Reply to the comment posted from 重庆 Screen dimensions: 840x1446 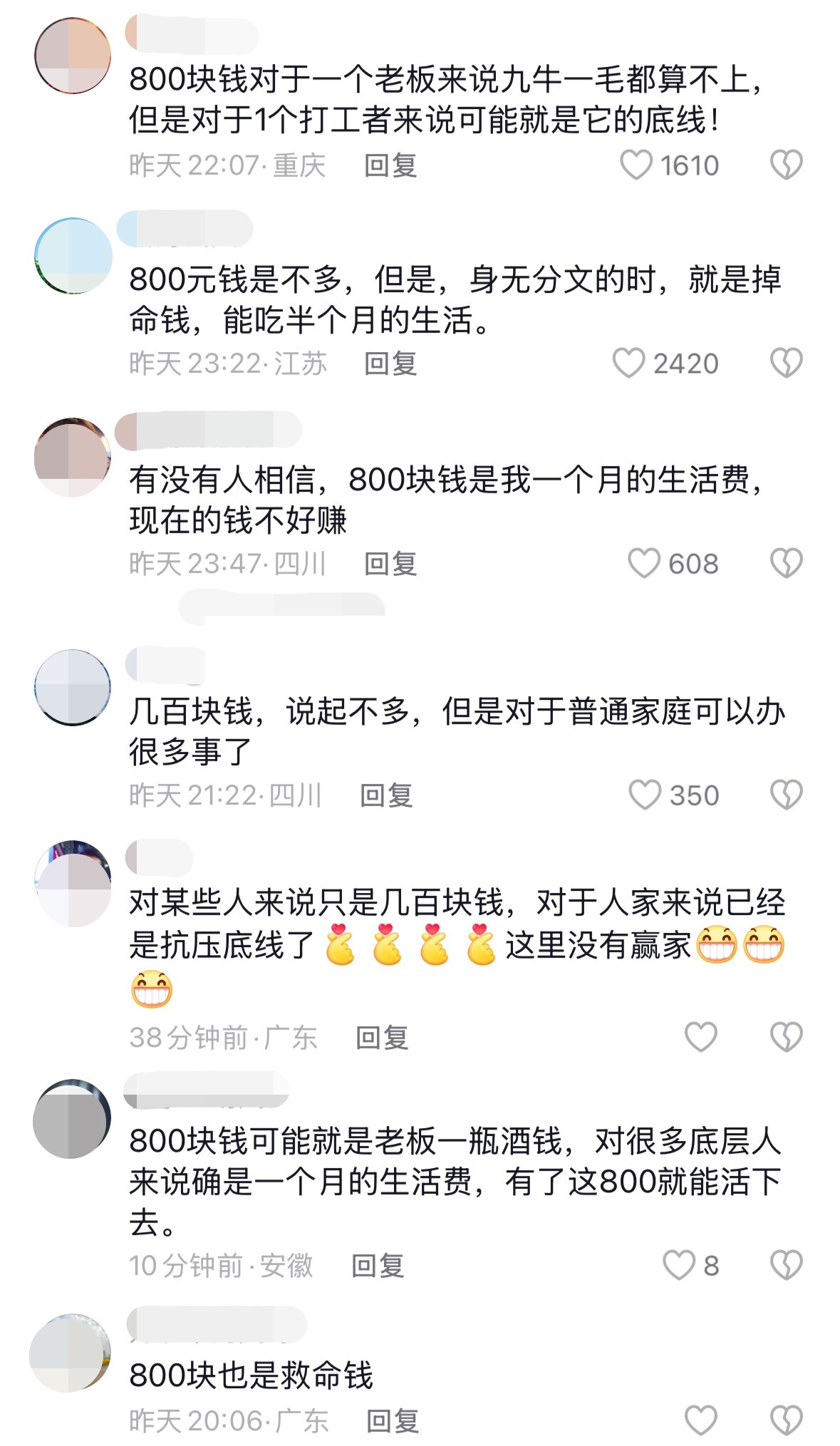[390, 165]
